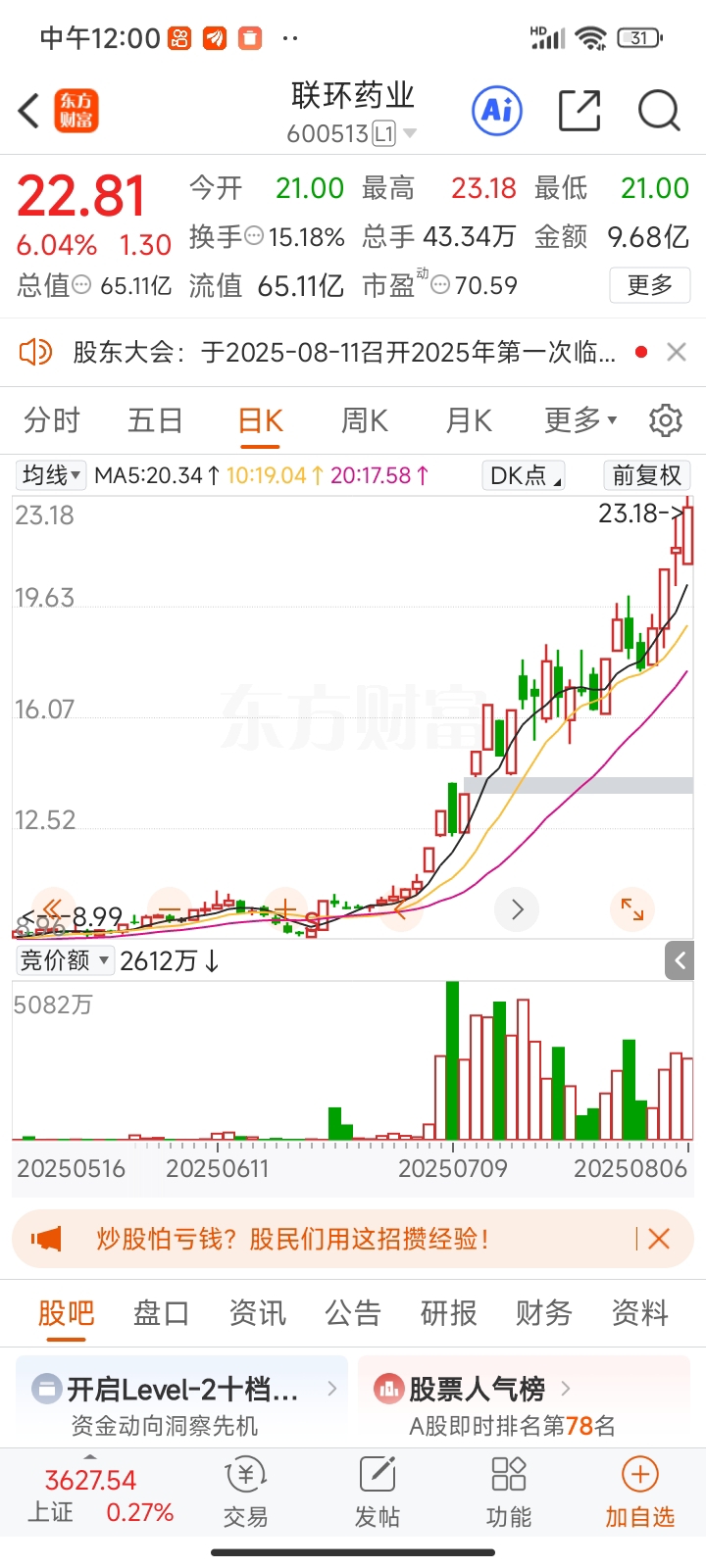Image resolution: width=706 pixels, height=1568 pixels.
Task: Switch to the 公告 tab
Action: [x=353, y=1313]
